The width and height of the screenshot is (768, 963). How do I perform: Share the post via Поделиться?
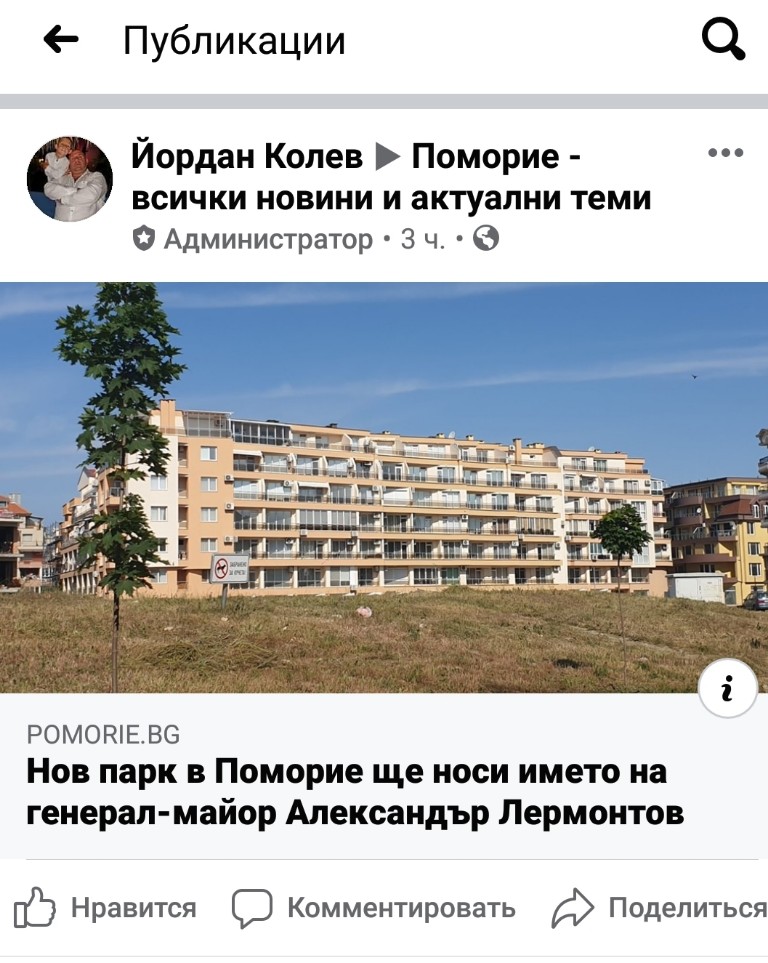pos(660,908)
